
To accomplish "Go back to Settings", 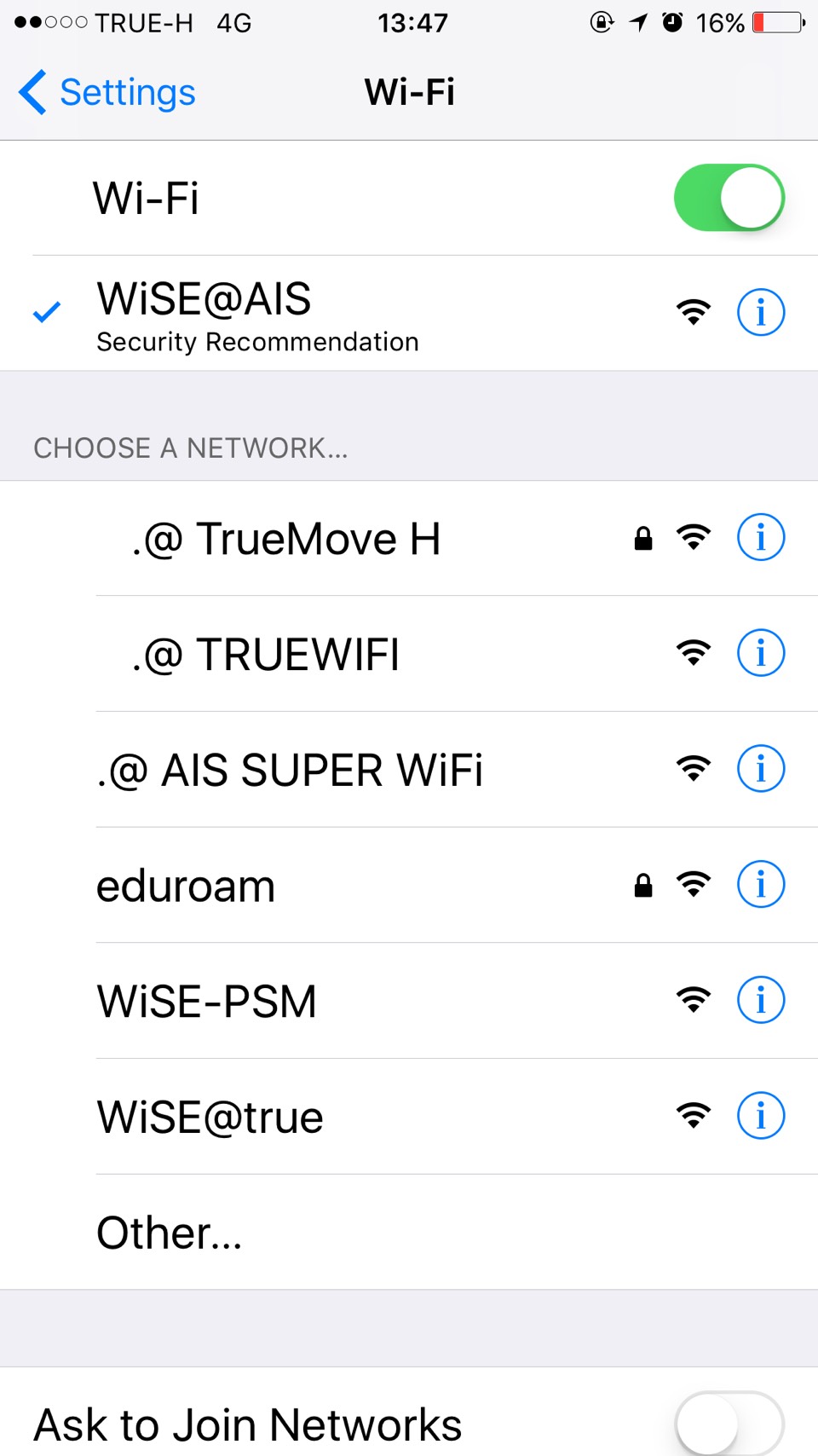I will coord(107,92).
